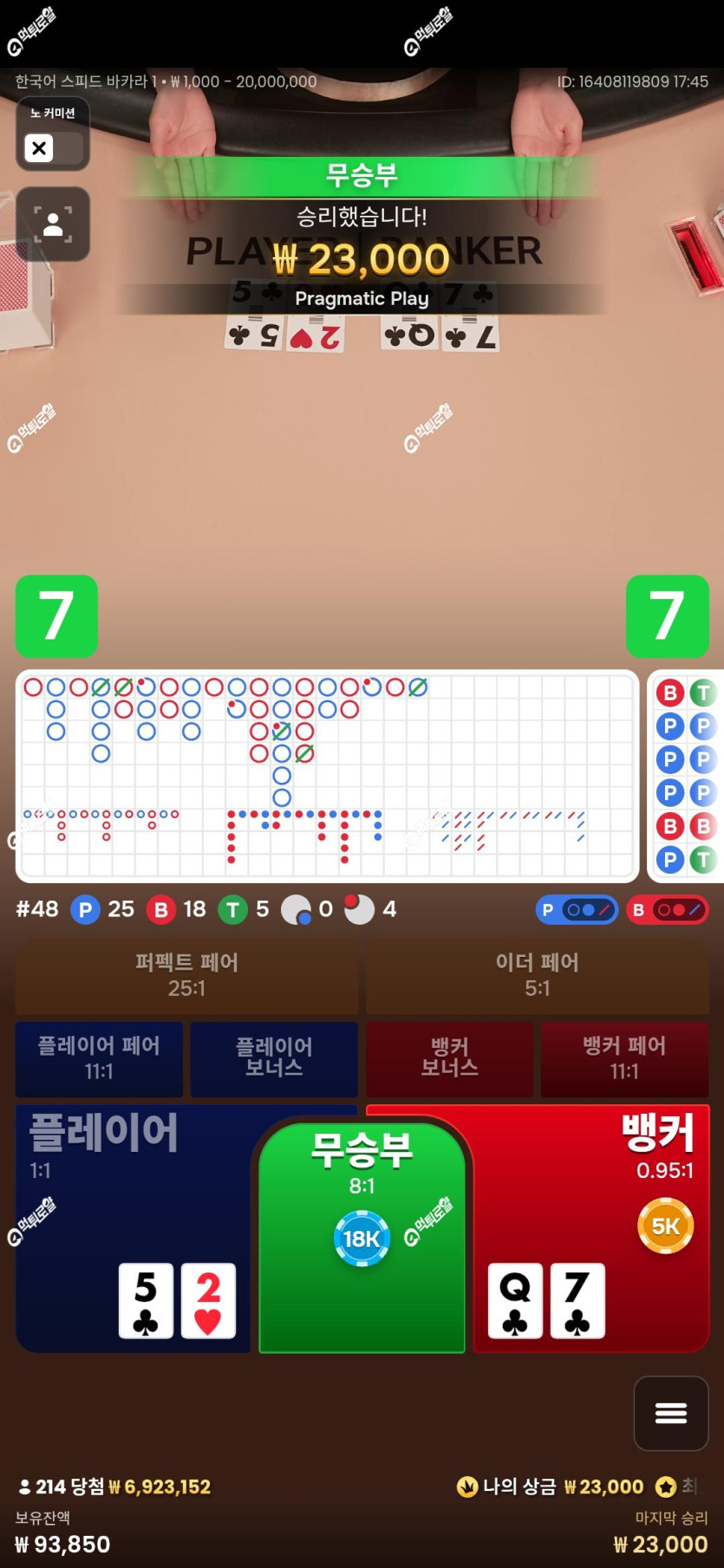Place a bet on 플레이어 1:1
Viewport: 724px width, 1568px height.
130,1226
